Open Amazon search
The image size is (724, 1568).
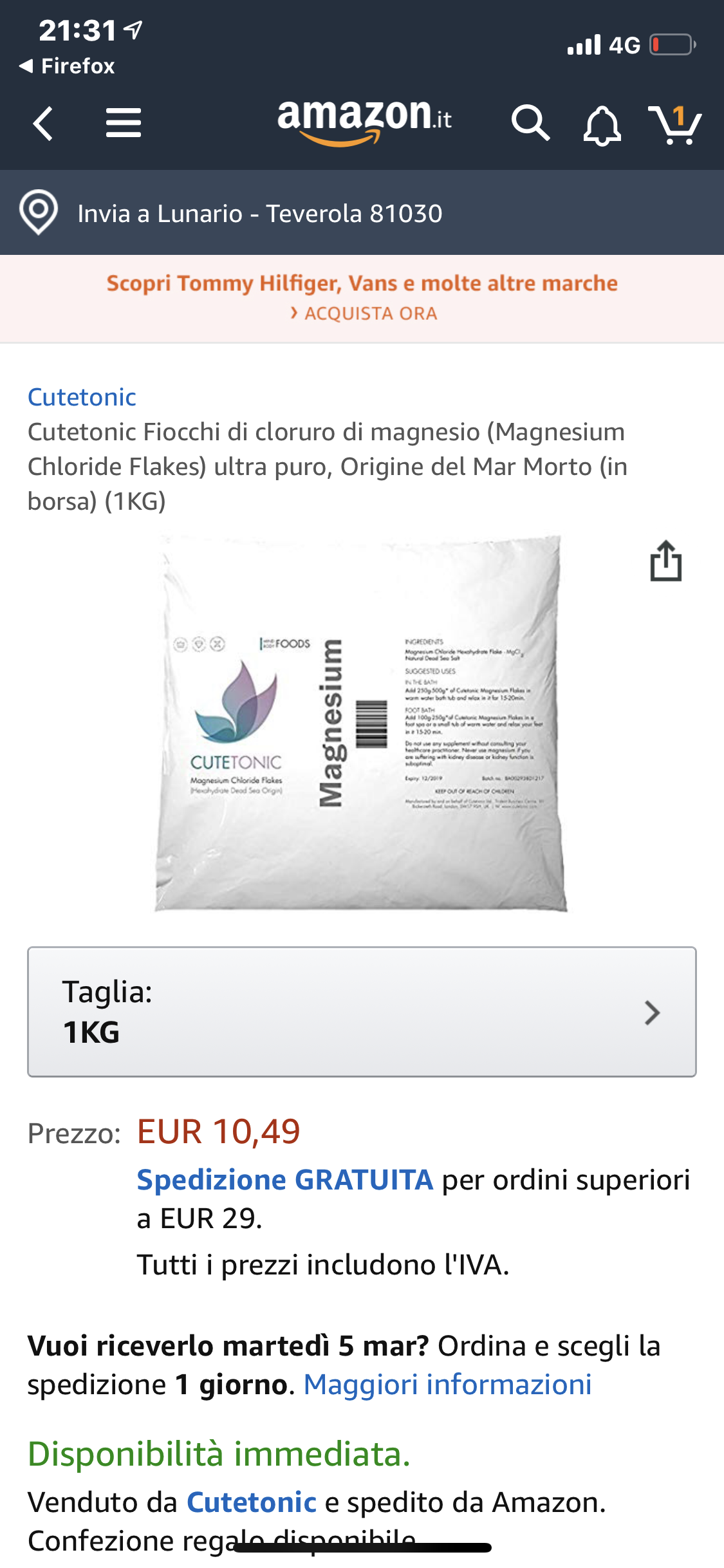[x=530, y=123]
